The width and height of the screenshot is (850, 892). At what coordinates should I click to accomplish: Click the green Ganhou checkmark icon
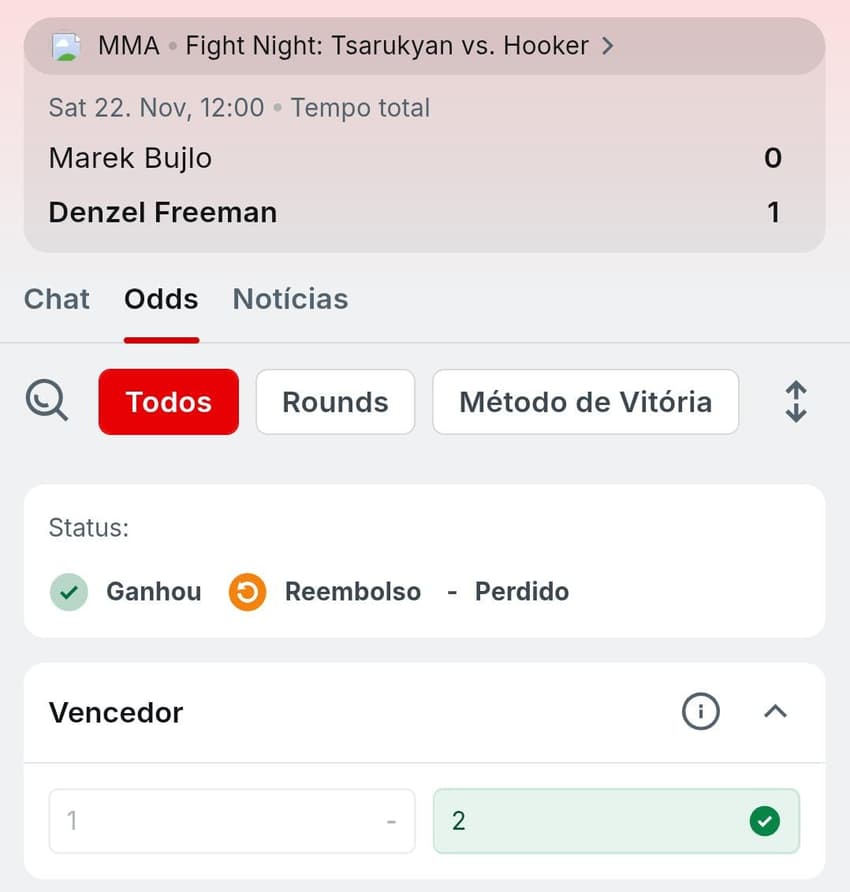pyautogui.click(x=68, y=592)
